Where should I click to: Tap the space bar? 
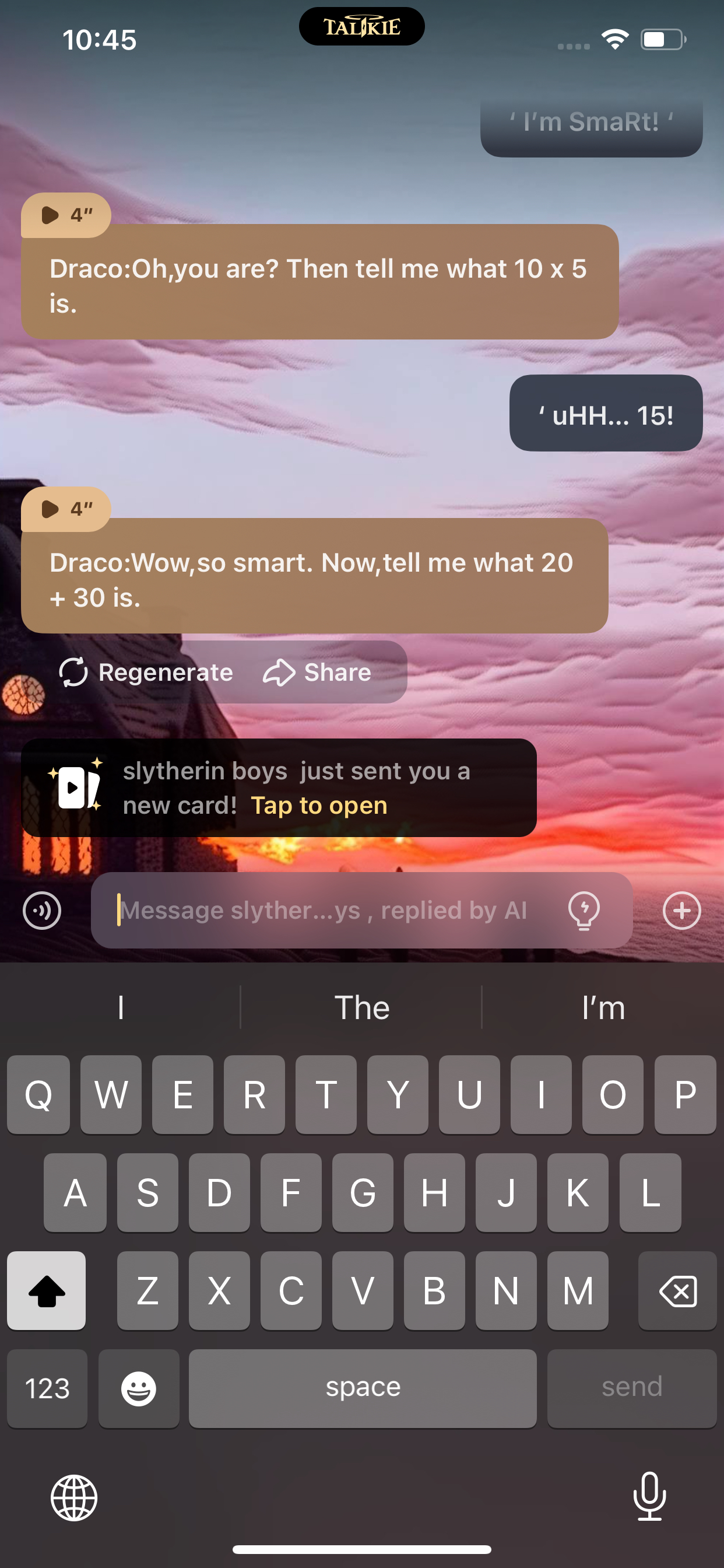363,1388
